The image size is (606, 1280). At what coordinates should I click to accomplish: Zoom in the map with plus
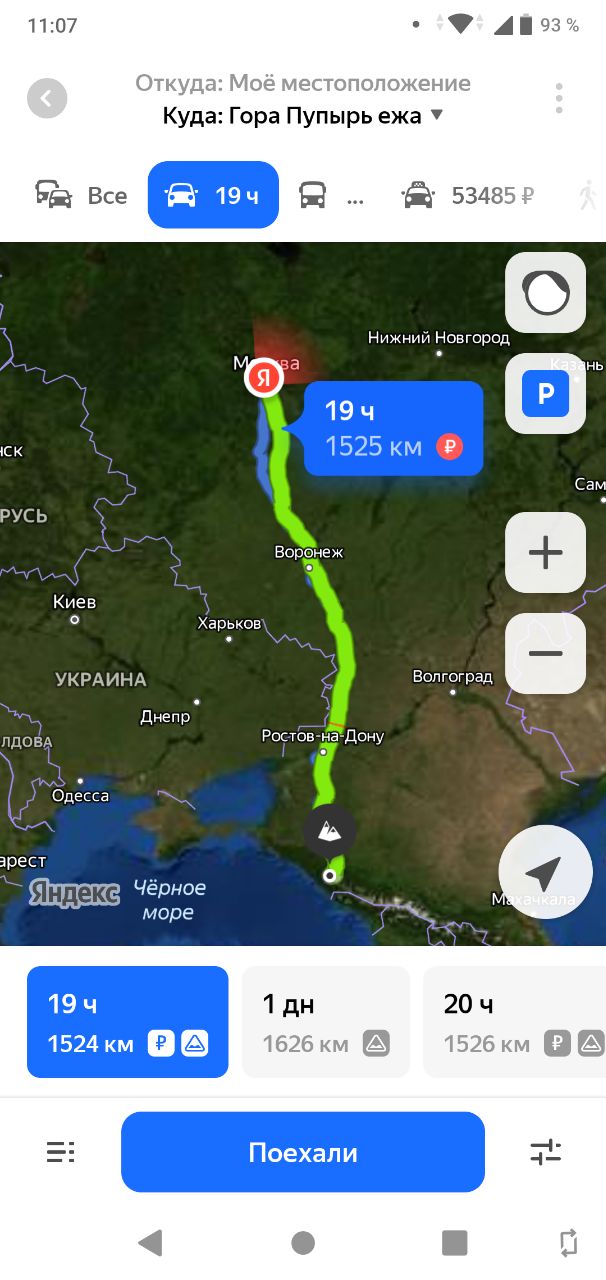click(545, 553)
